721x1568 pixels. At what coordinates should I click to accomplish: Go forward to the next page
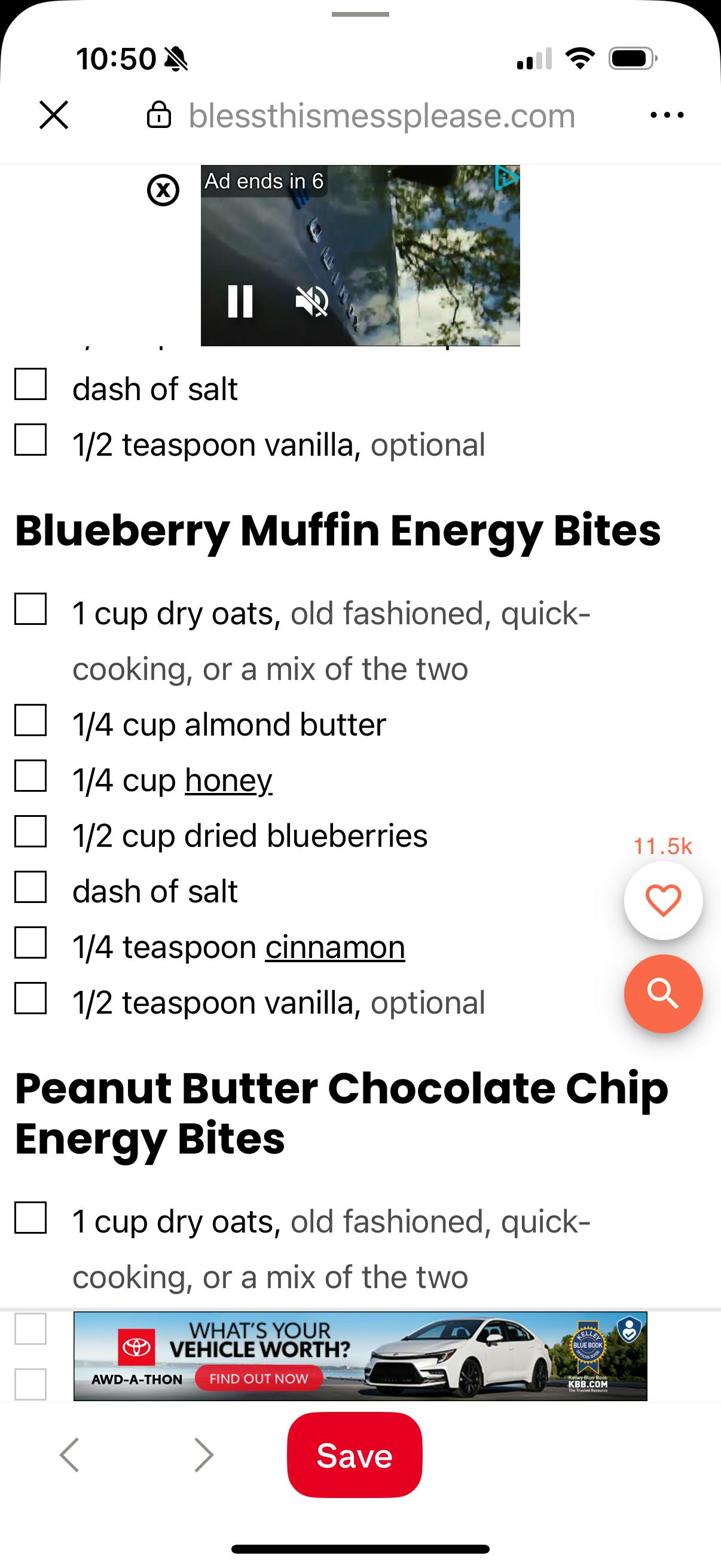pos(204,1456)
